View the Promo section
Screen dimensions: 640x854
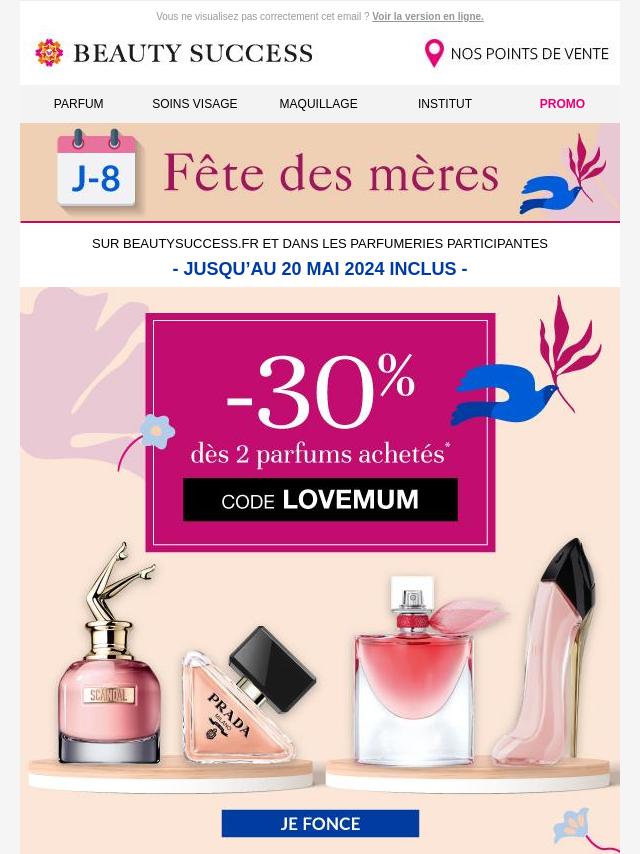pos(562,104)
